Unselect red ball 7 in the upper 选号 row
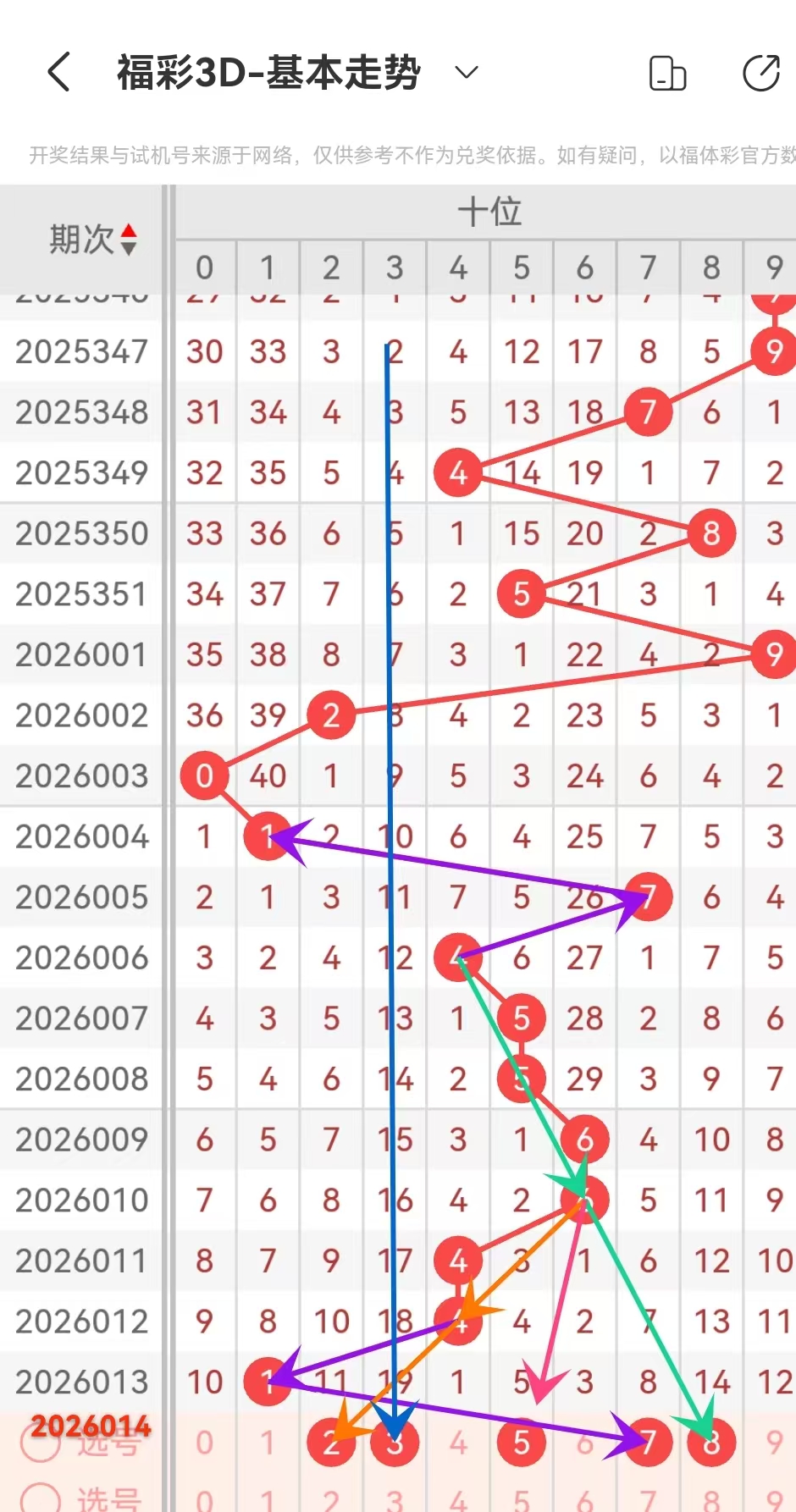This screenshot has height=1512, width=796. point(649,1443)
